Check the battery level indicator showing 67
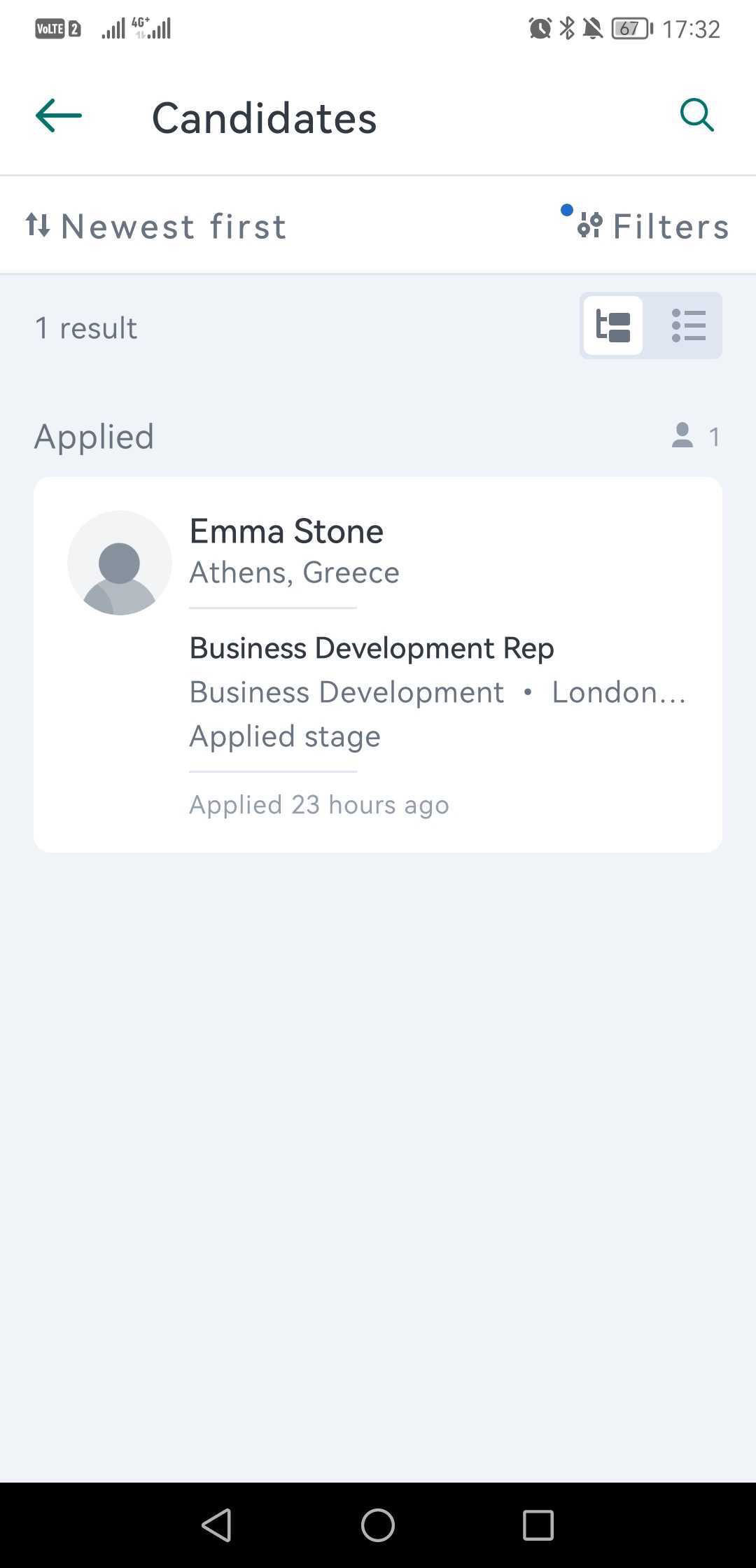 (627, 28)
